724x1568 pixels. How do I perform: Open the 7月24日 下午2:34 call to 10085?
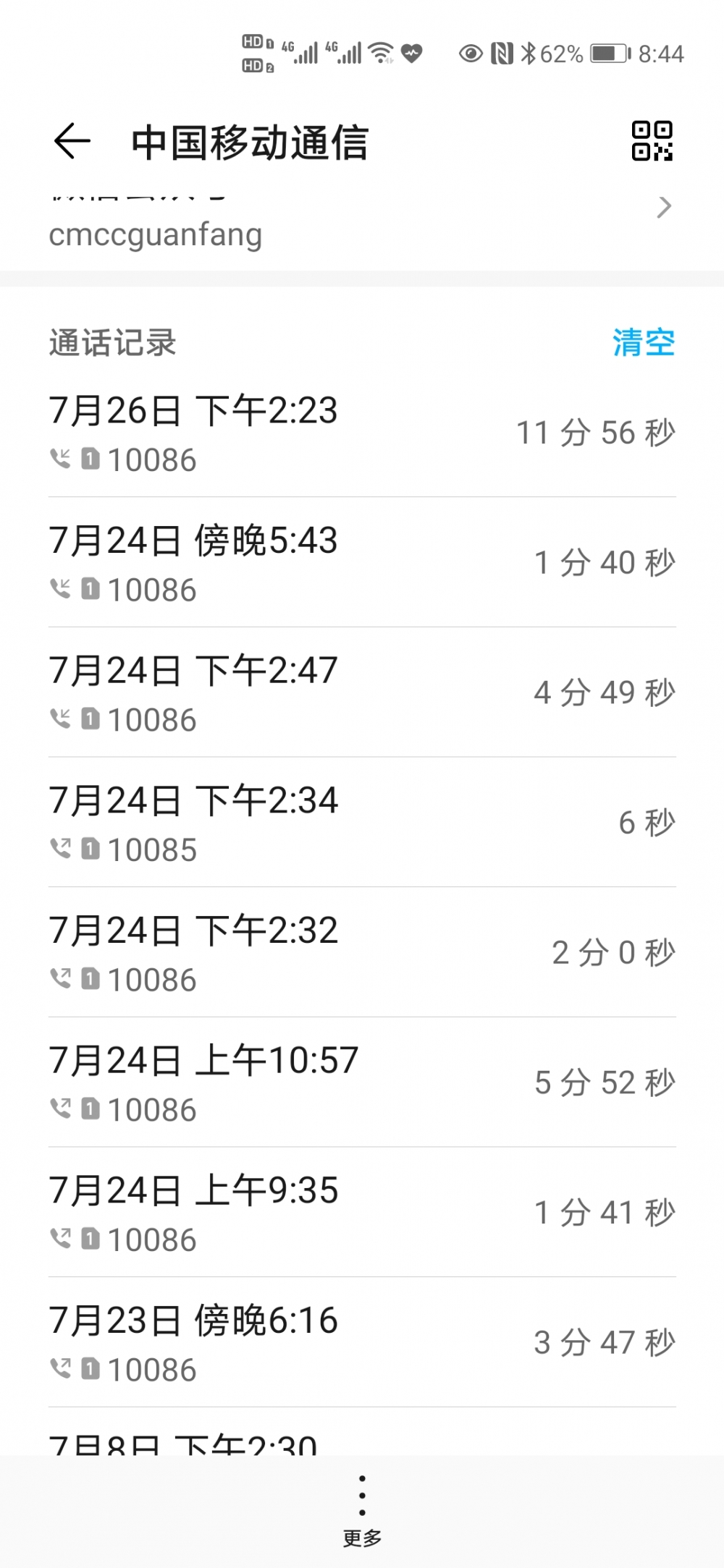coord(362,823)
